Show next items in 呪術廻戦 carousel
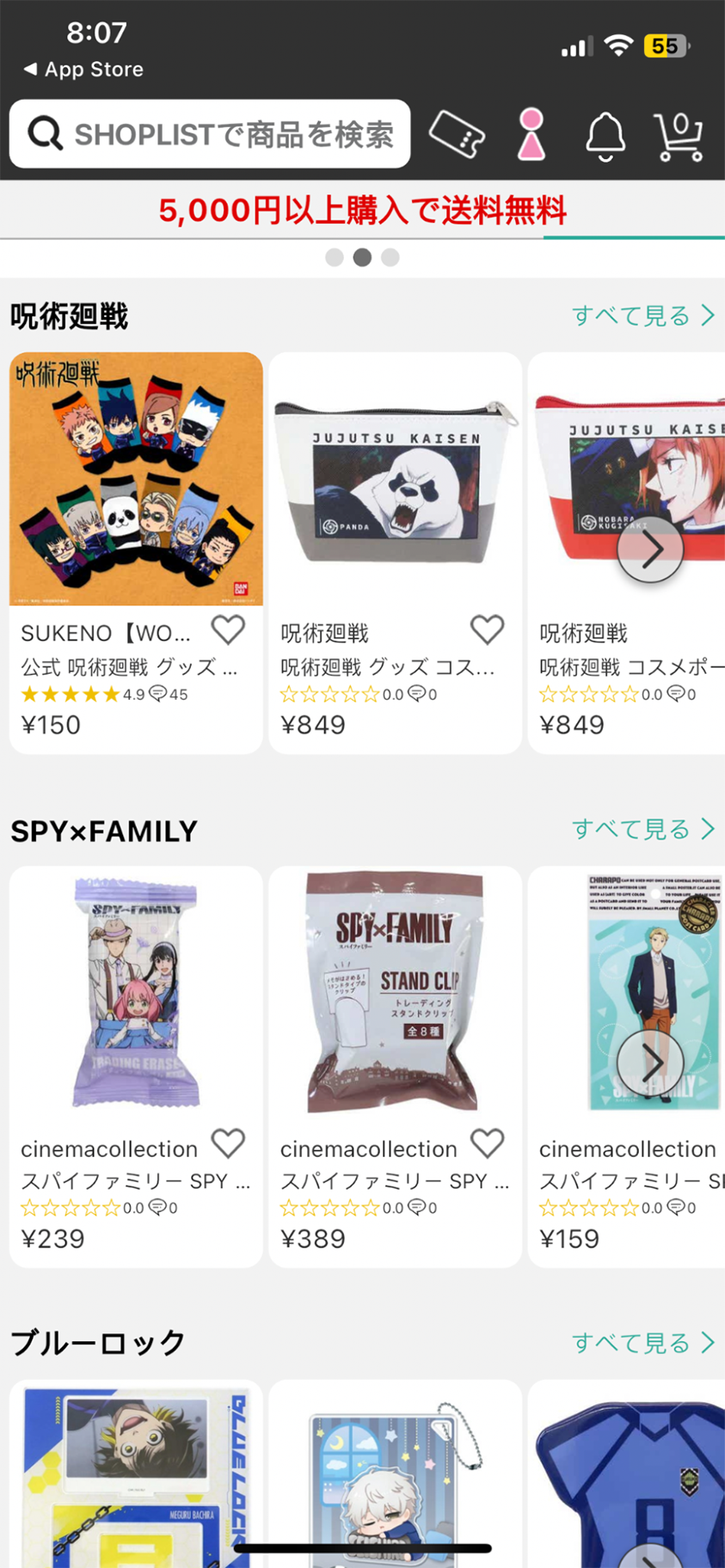Image resolution: width=725 pixels, height=1568 pixels. (x=650, y=549)
